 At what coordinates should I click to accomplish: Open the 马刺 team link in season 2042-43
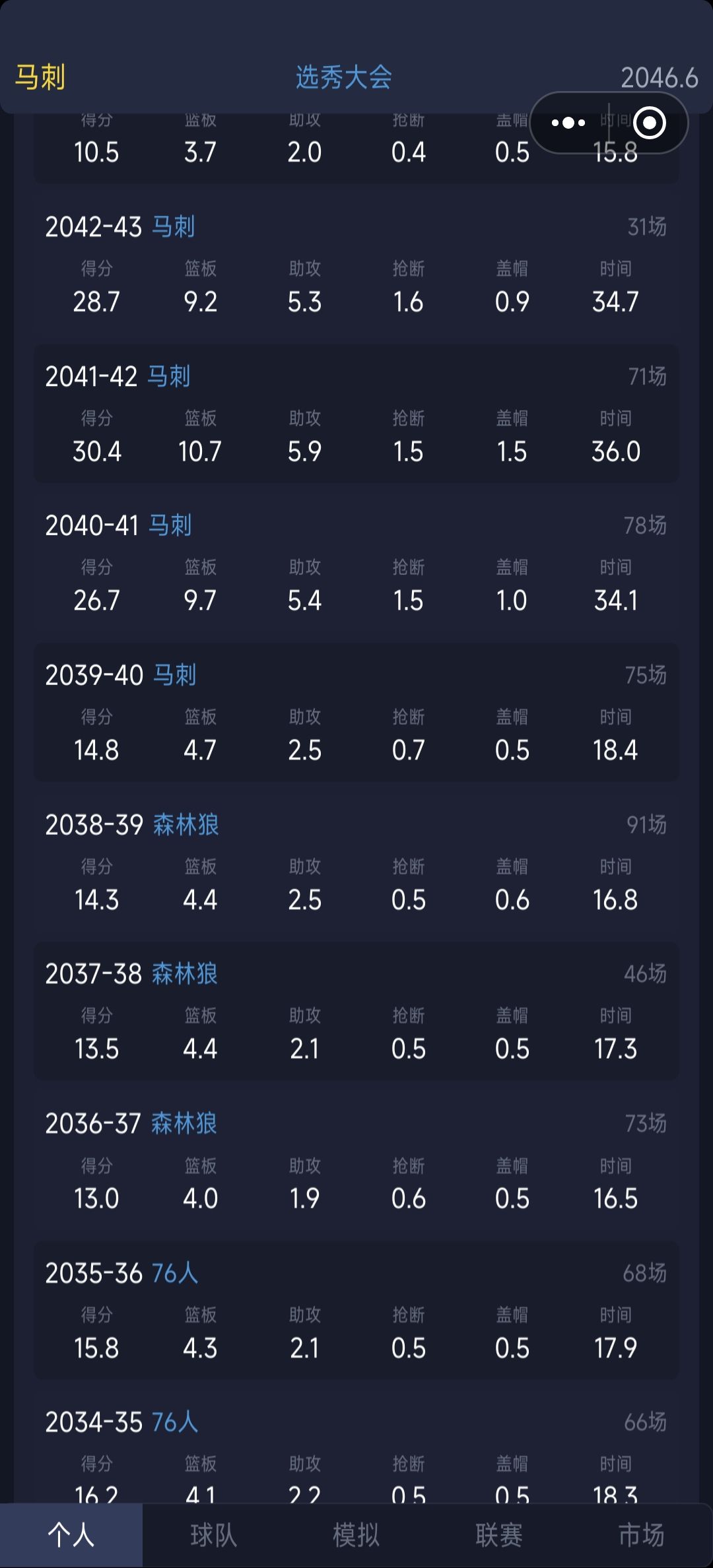coord(174,227)
